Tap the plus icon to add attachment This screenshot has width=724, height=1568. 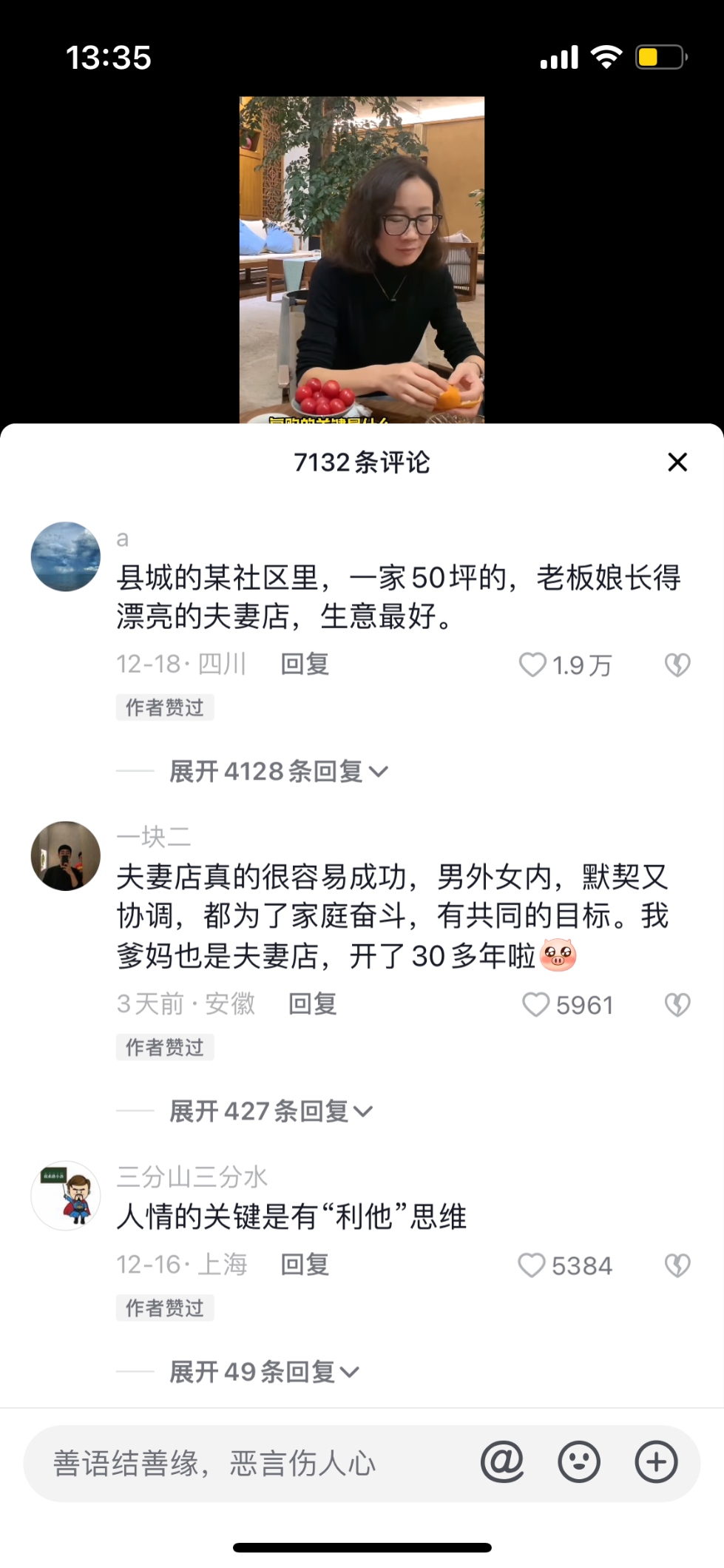[x=657, y=1461]
